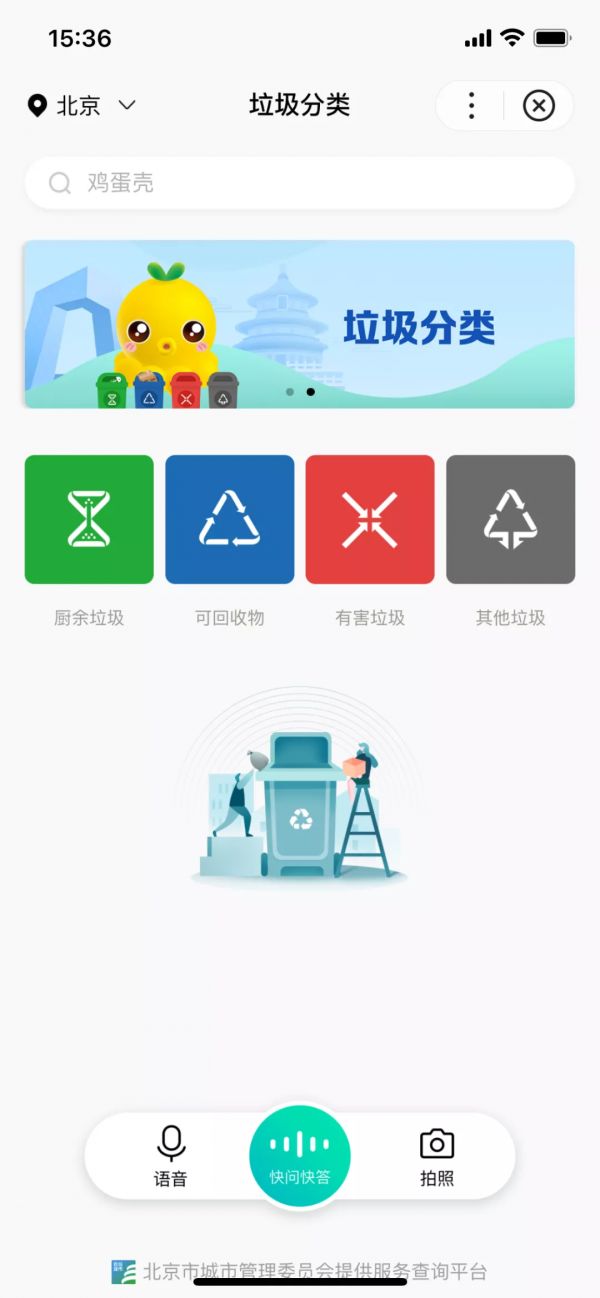
Task: Tap the 鸡蛋壳 search box
Action: 300,183
